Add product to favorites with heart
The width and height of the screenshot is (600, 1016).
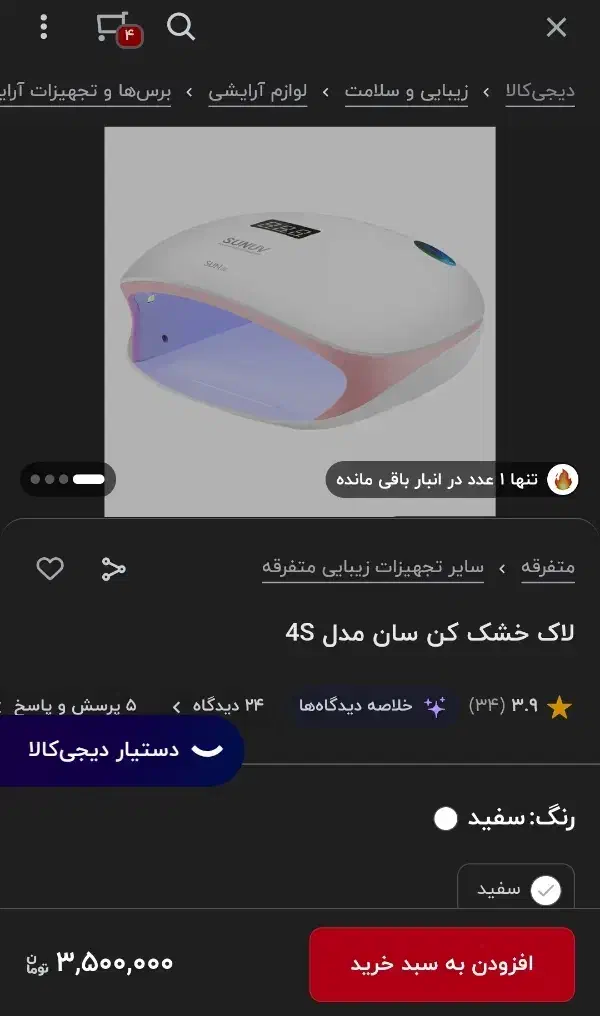point(50,568)
